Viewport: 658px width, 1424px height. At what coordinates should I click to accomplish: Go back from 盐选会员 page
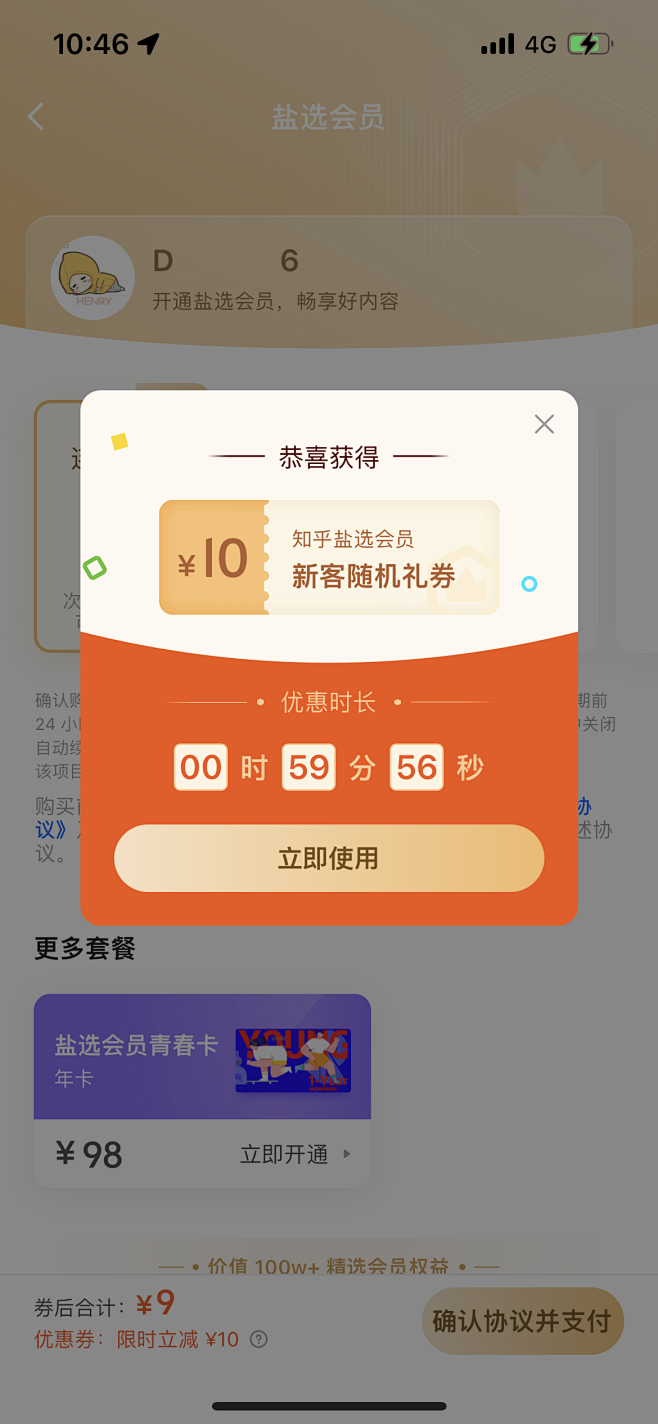(x=36, y=117)
